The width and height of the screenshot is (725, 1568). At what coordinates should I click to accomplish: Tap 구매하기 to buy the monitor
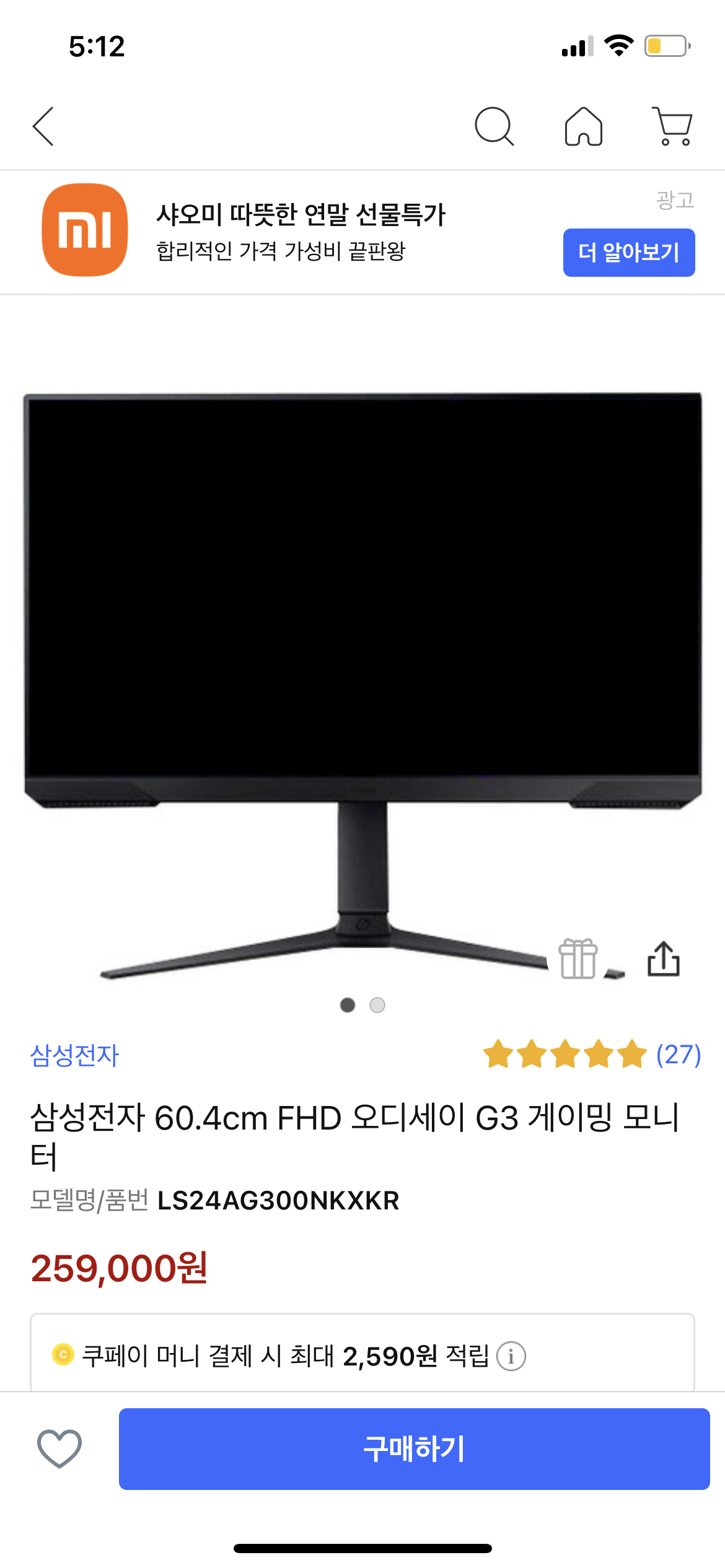[414, 1449]
